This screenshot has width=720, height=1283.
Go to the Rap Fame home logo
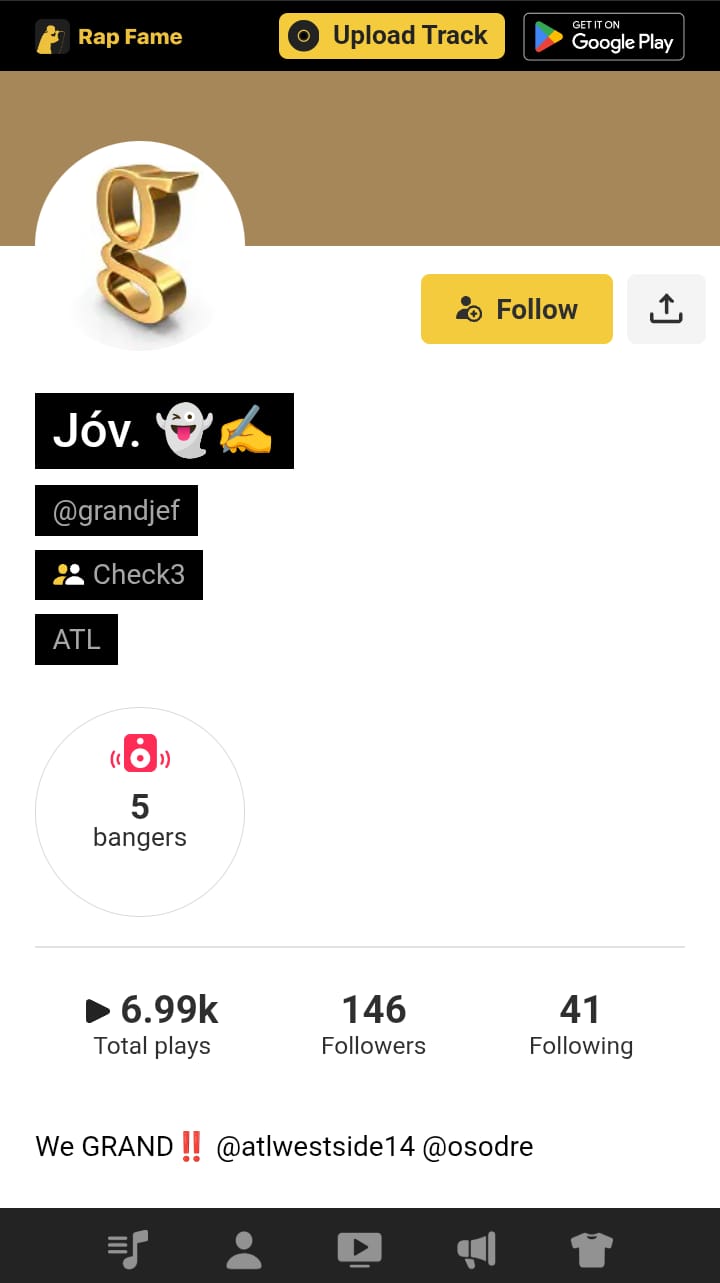click(110, 37)
